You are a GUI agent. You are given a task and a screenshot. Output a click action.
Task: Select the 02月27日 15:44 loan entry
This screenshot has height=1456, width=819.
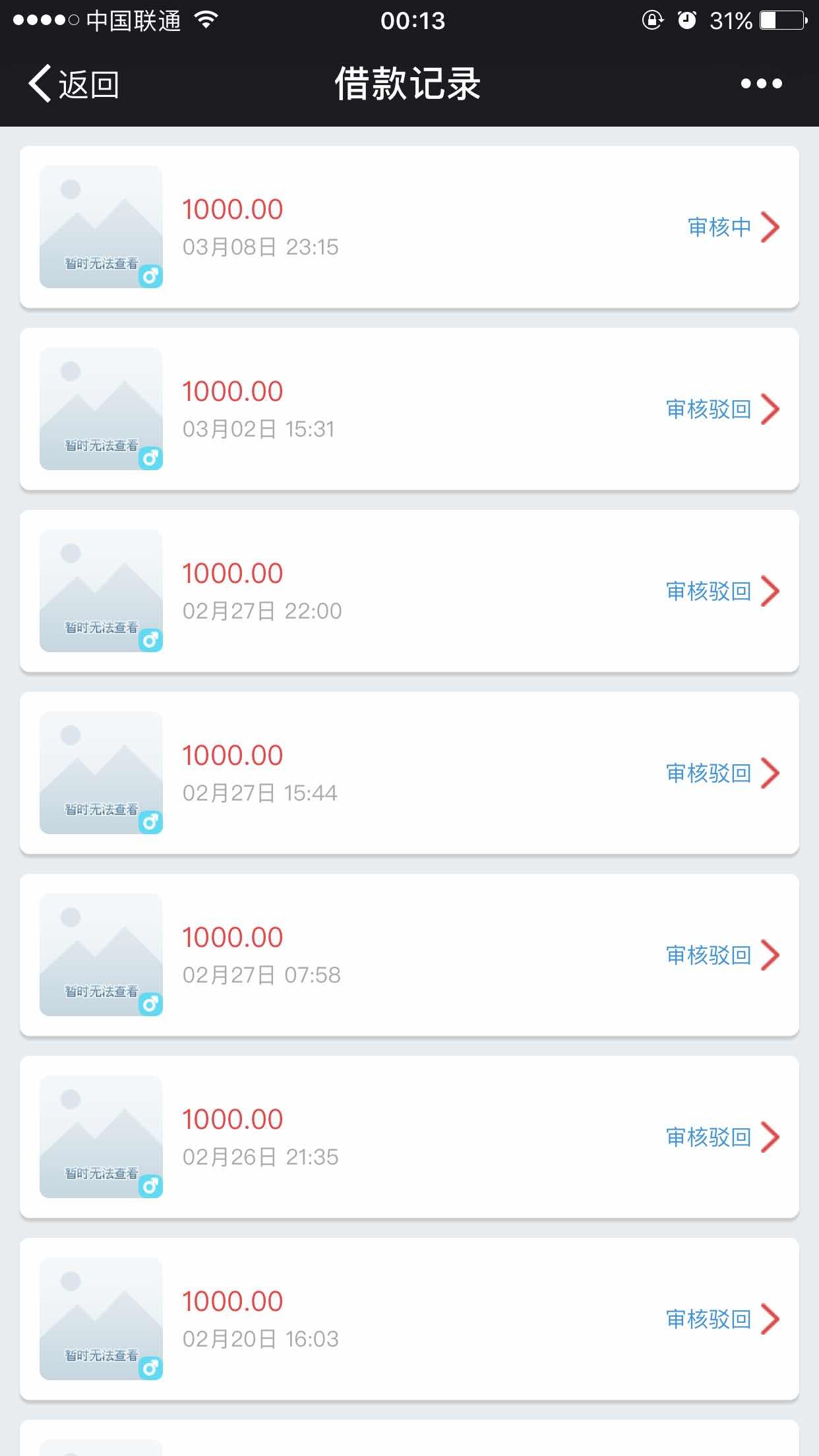[x=409, y=773]
